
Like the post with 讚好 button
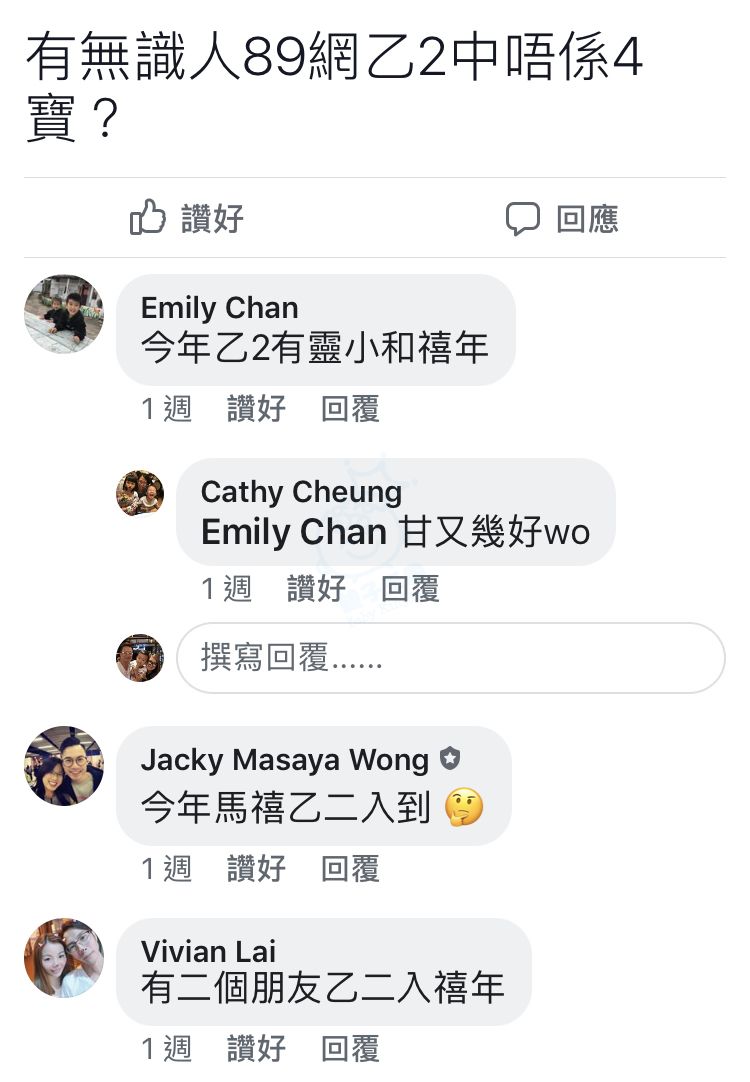[x=187, y=218]
